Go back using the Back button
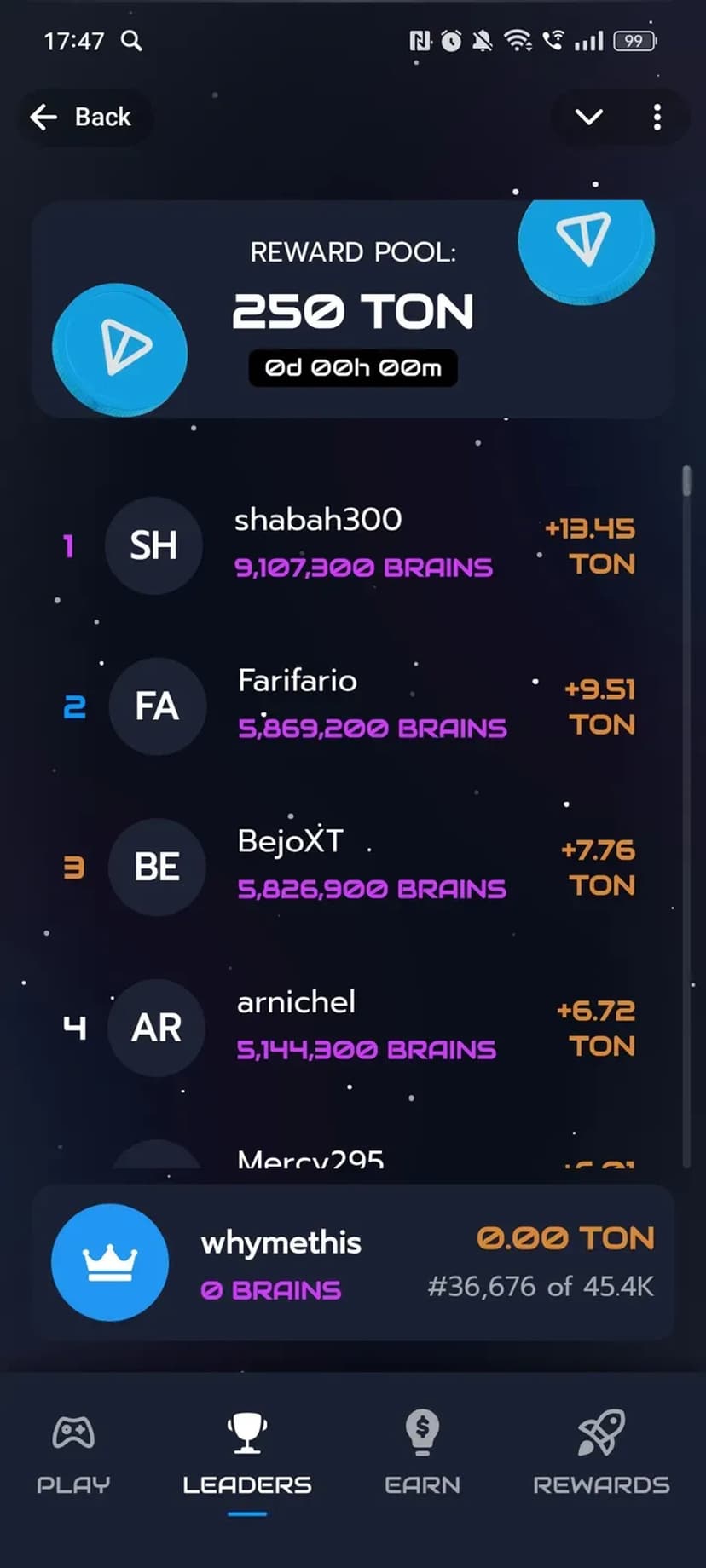The width and height of the screenshot is (706, 1568). coord(83,117)
